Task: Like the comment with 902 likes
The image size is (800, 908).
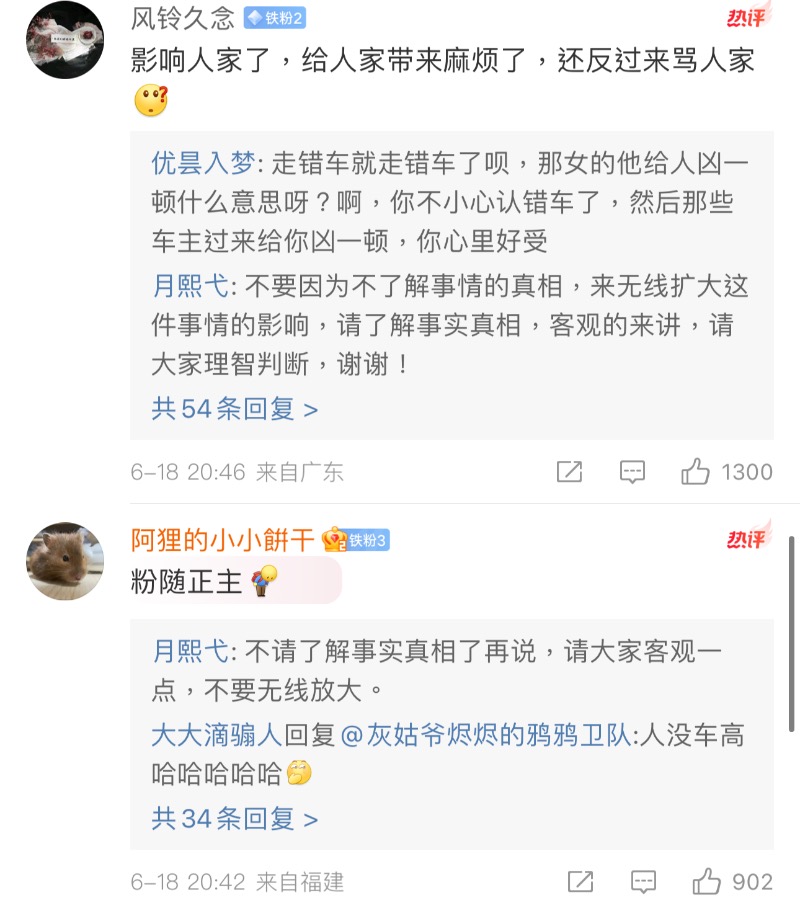Action: point(707,881)
